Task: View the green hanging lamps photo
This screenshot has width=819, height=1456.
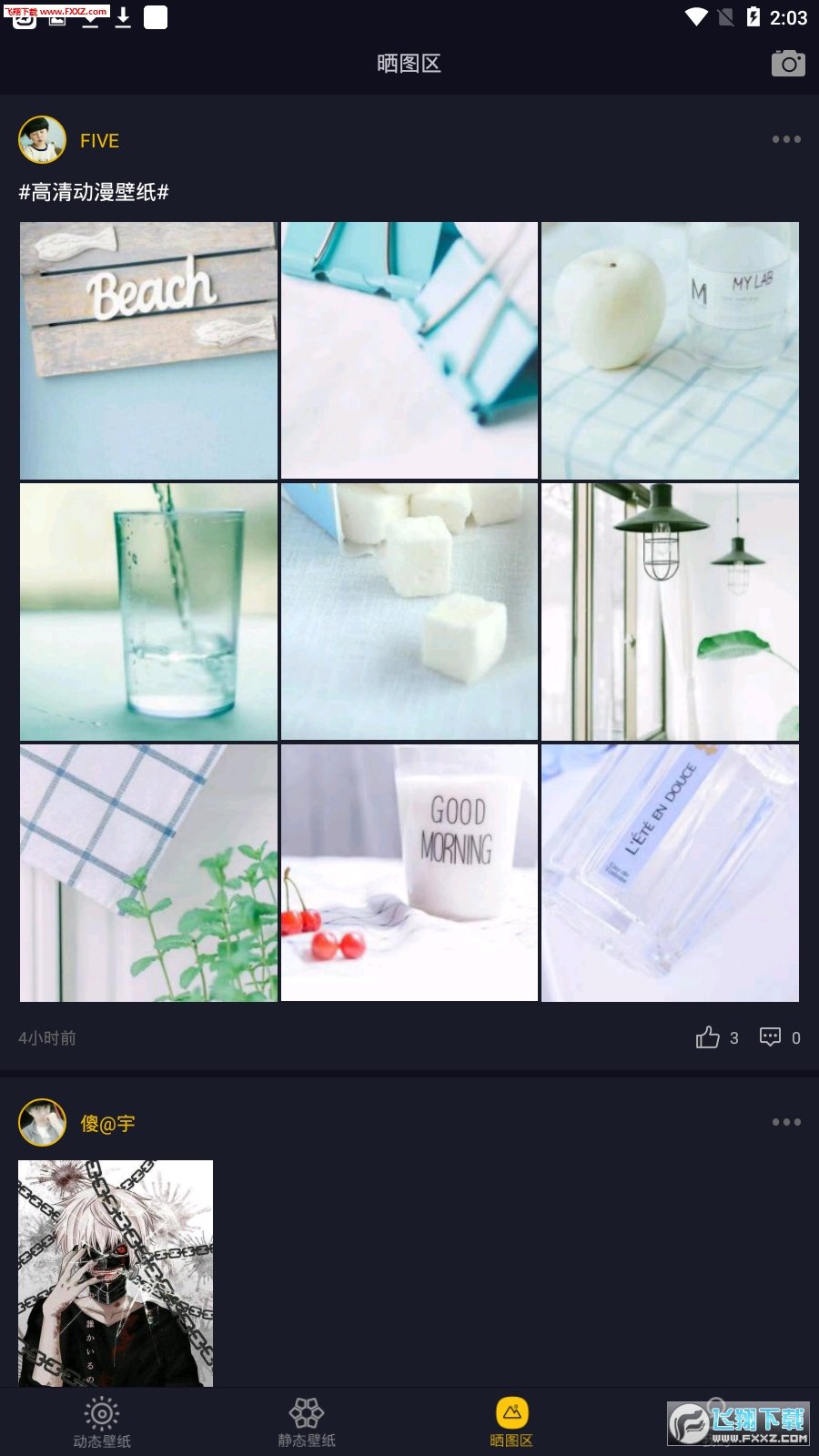Action: (x=670, y=612)
